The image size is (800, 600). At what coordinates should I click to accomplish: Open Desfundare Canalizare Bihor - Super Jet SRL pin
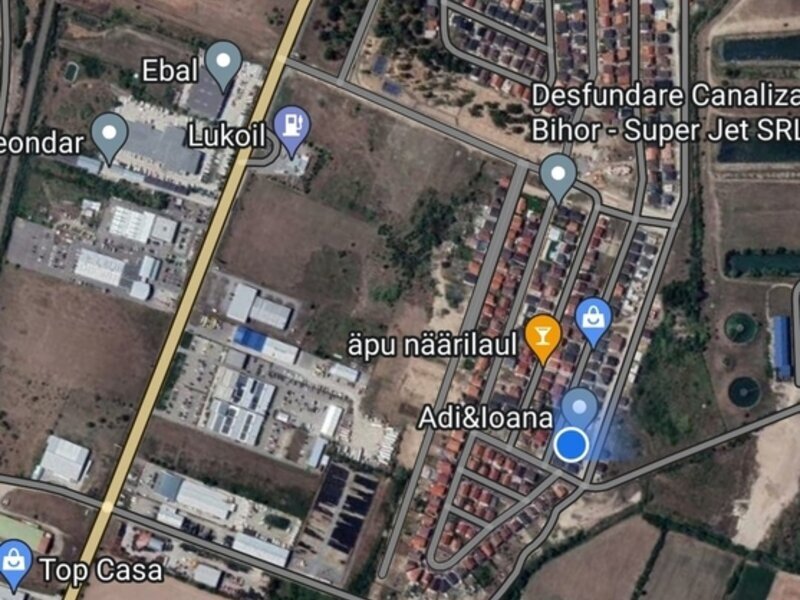558,175
